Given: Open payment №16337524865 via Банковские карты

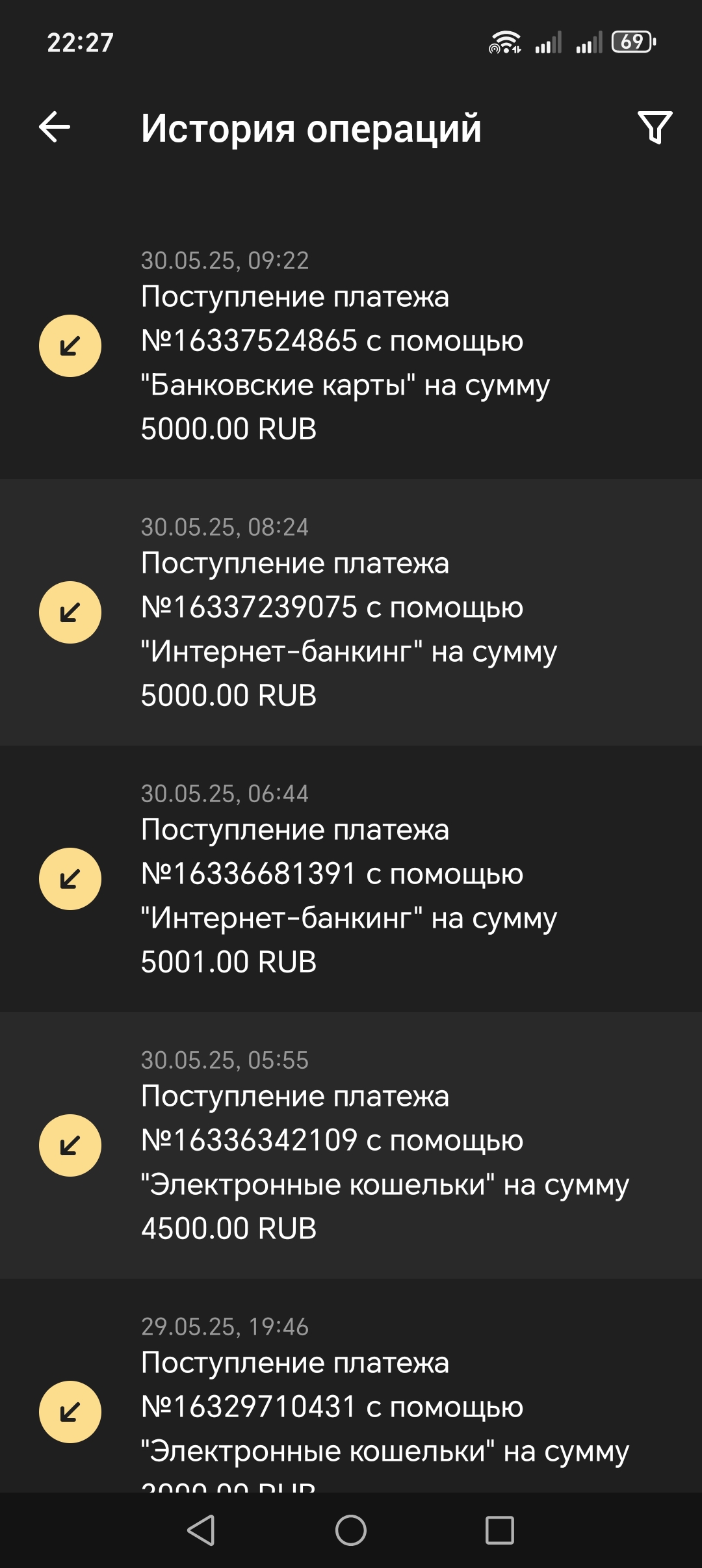Looking at the screenshot, I should point(351,346).
